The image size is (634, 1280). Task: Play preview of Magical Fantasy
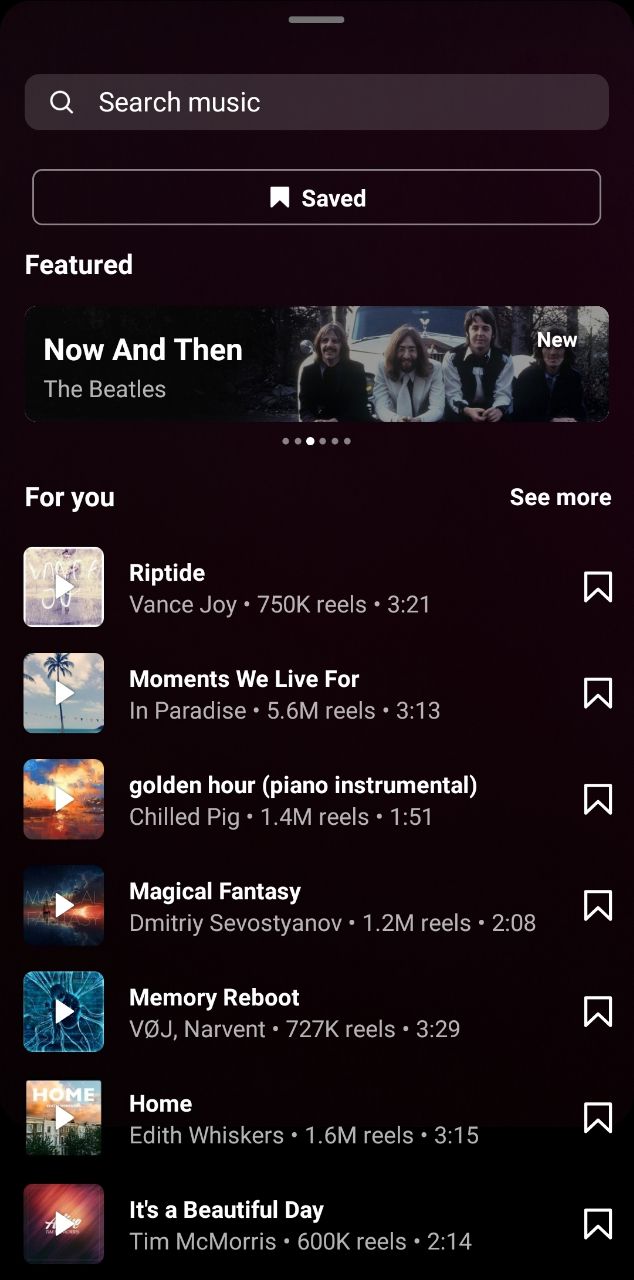pos(64,905)
